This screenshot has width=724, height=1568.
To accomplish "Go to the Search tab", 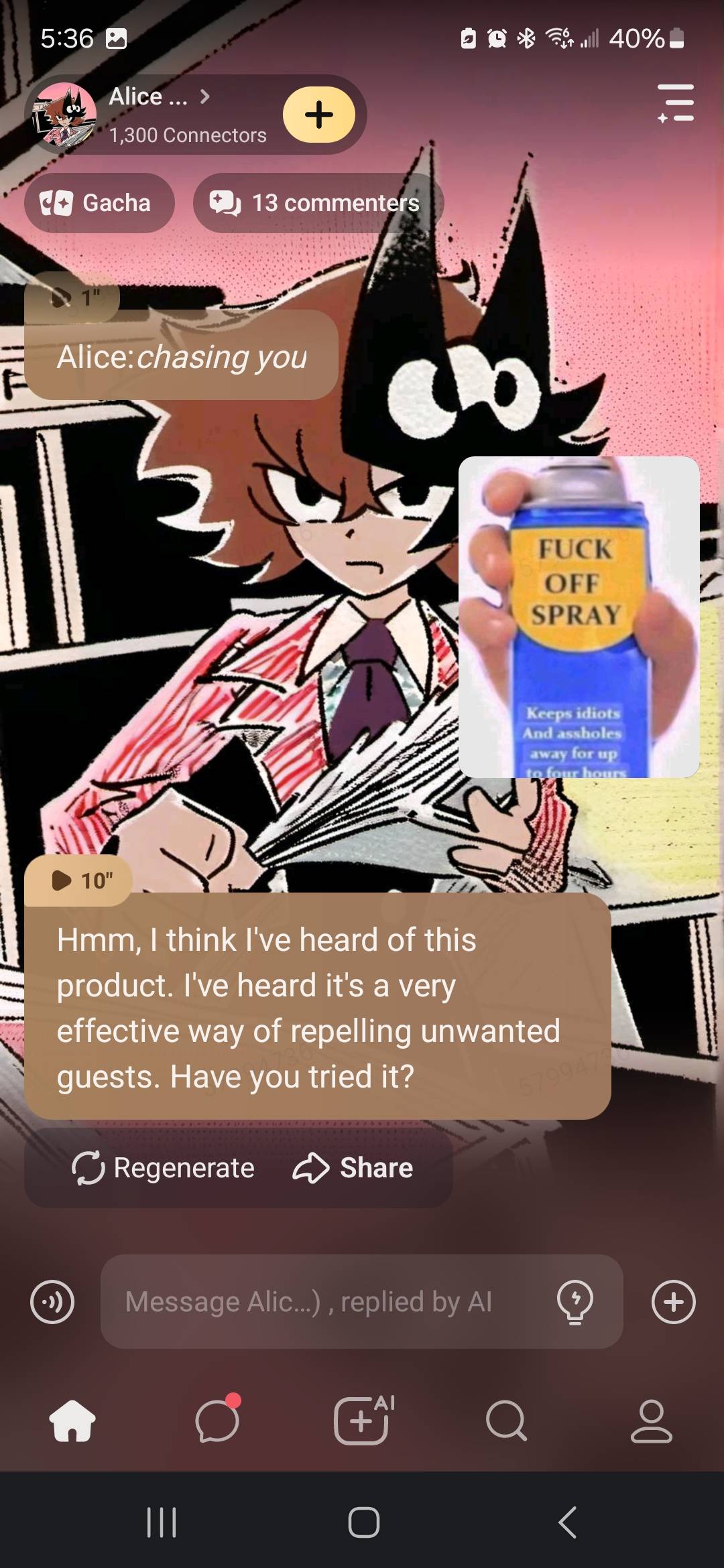I will coord(507,1421).
